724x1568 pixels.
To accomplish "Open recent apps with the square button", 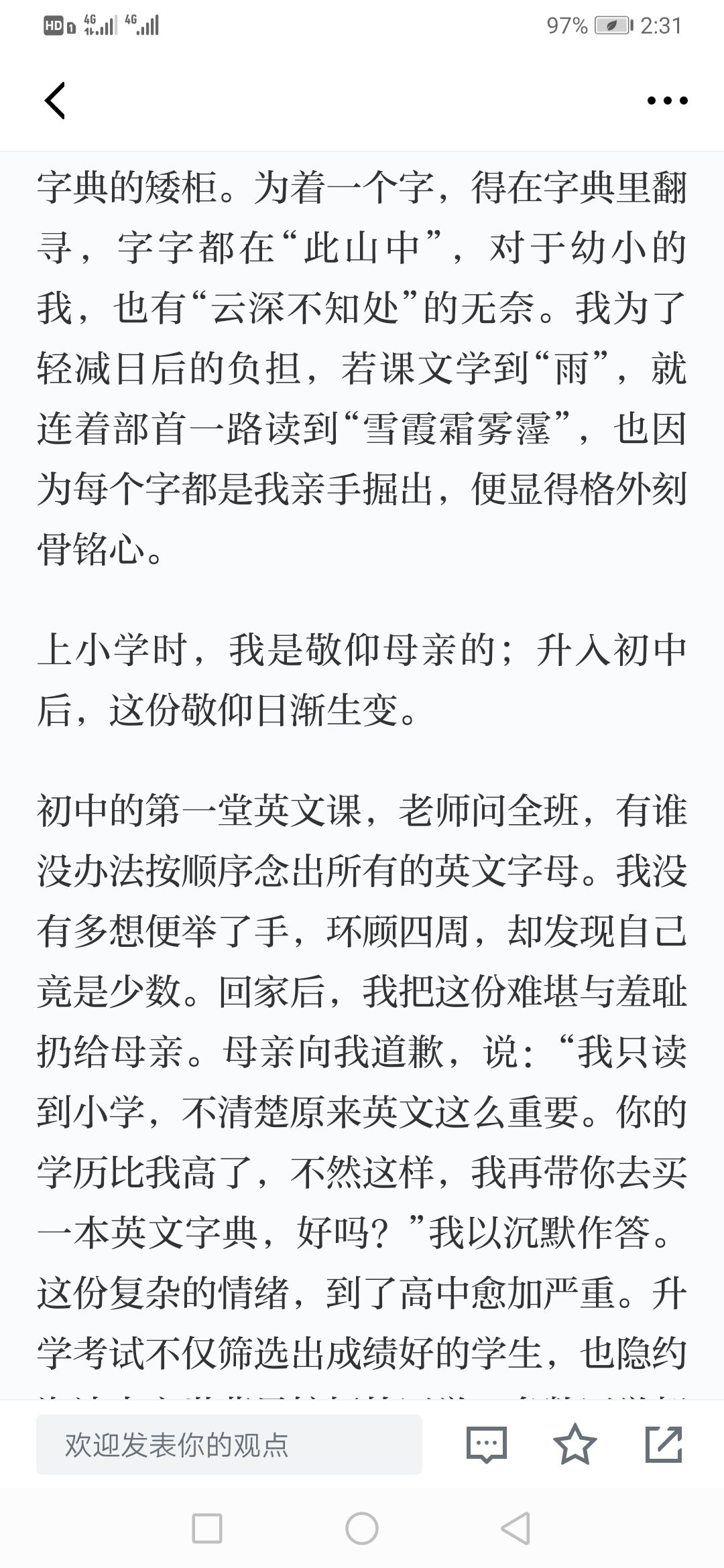I will click(207, 1529).
